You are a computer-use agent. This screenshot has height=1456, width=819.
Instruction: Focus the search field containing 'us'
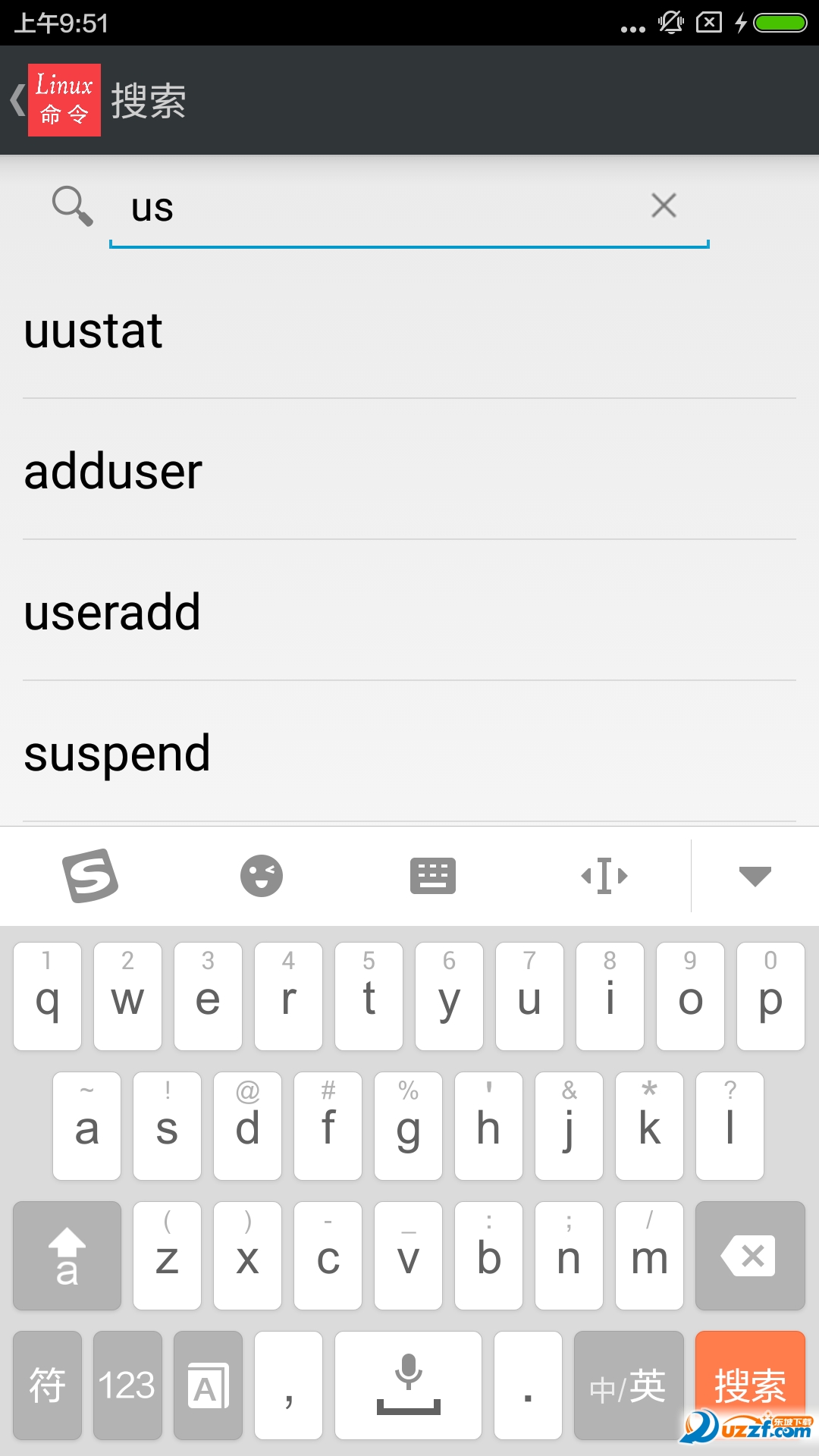(x=379, y=207)
